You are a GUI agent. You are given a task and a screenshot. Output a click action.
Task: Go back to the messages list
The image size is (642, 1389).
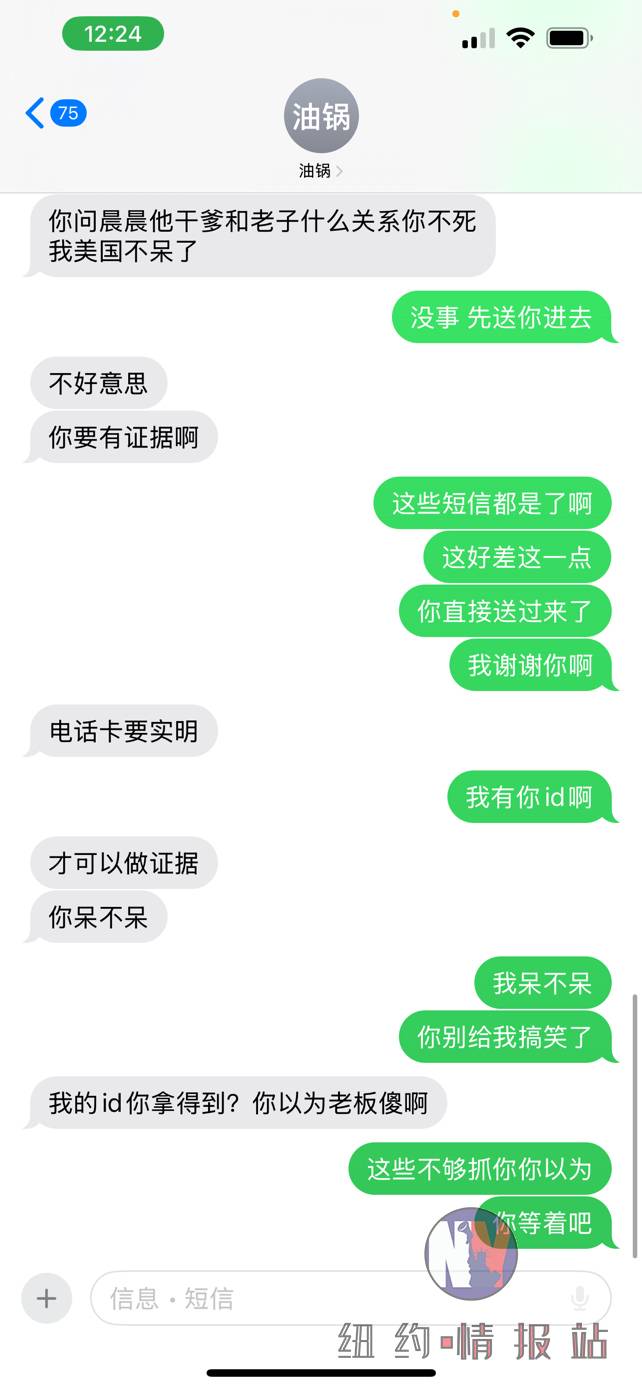coord(55,113)
